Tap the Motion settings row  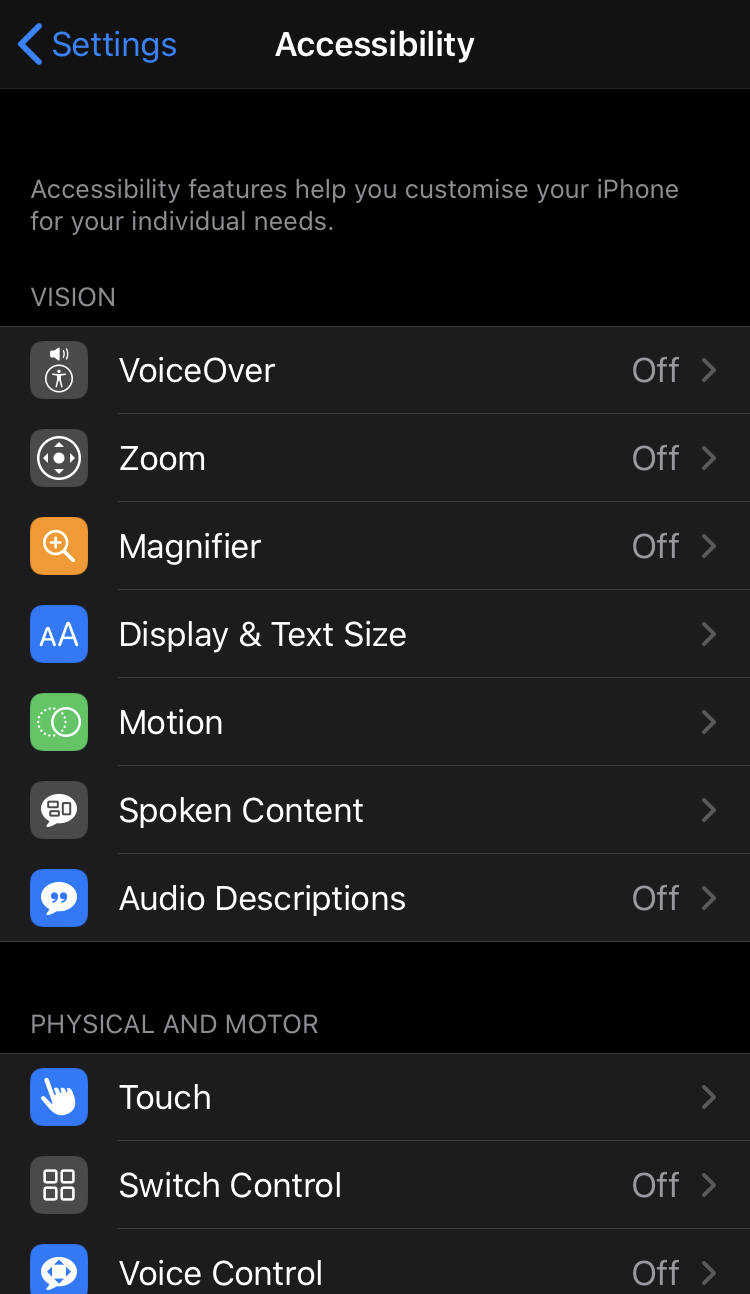pyautogui.click(x=375, y=723)
